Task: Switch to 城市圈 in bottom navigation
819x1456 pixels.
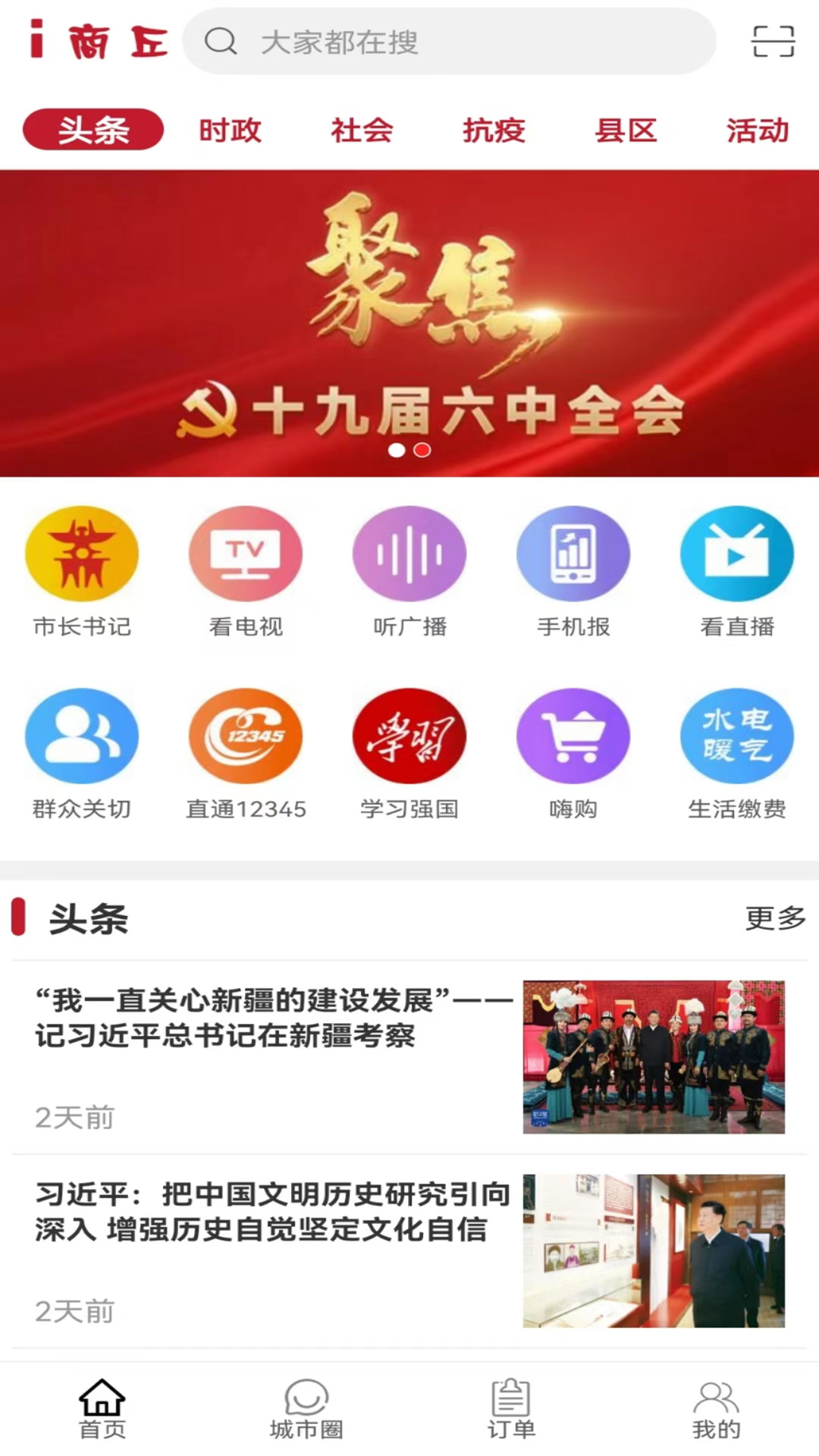Action: click(306, 1409)
